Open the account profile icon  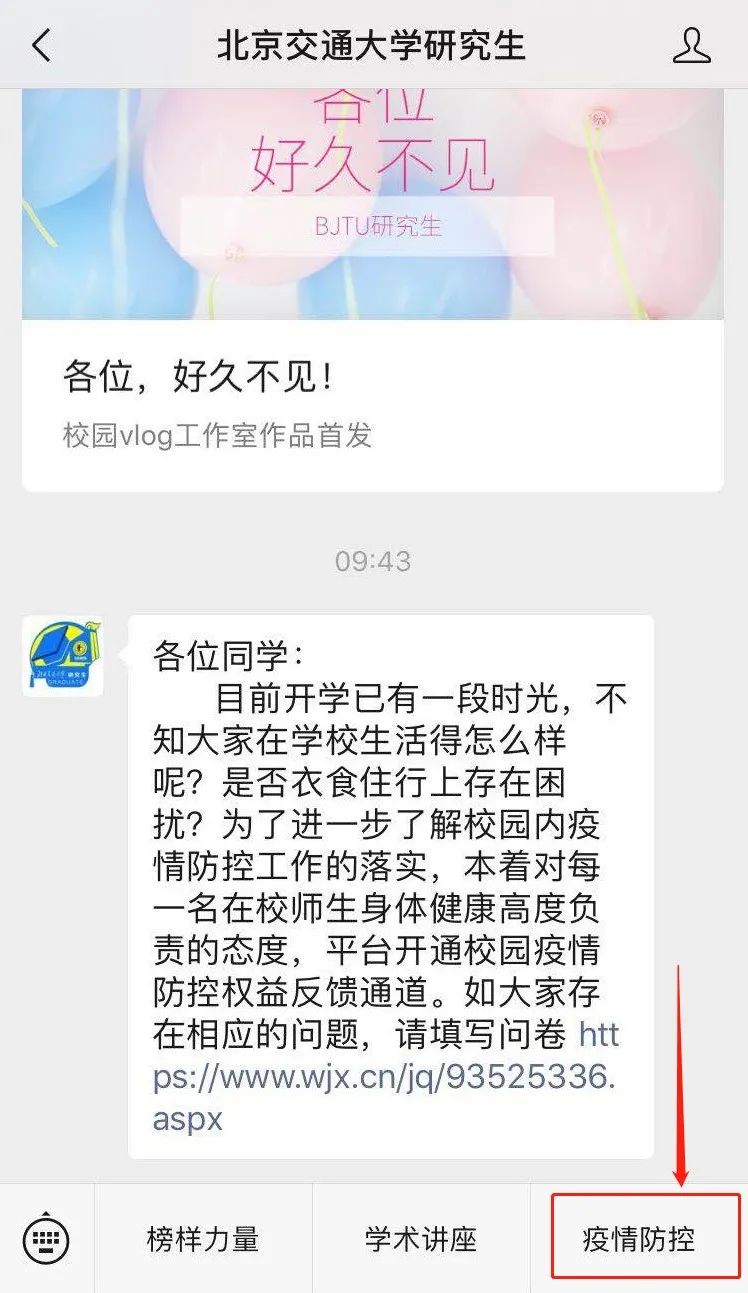(x=692, y=45)
